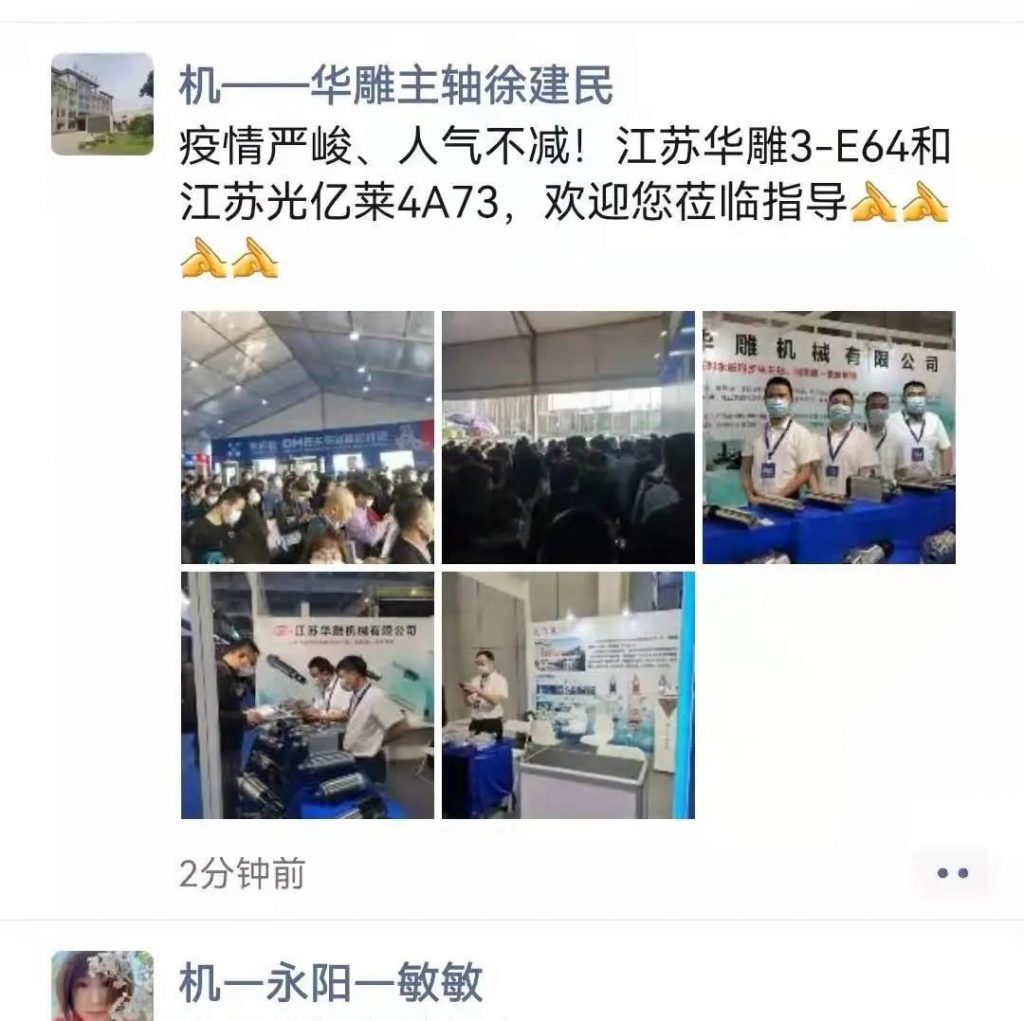The height and width of the screenshot is (1021, 1024).
Task: Tap the name 机——华雕主轴徐建民
Action: pos(395,87)
